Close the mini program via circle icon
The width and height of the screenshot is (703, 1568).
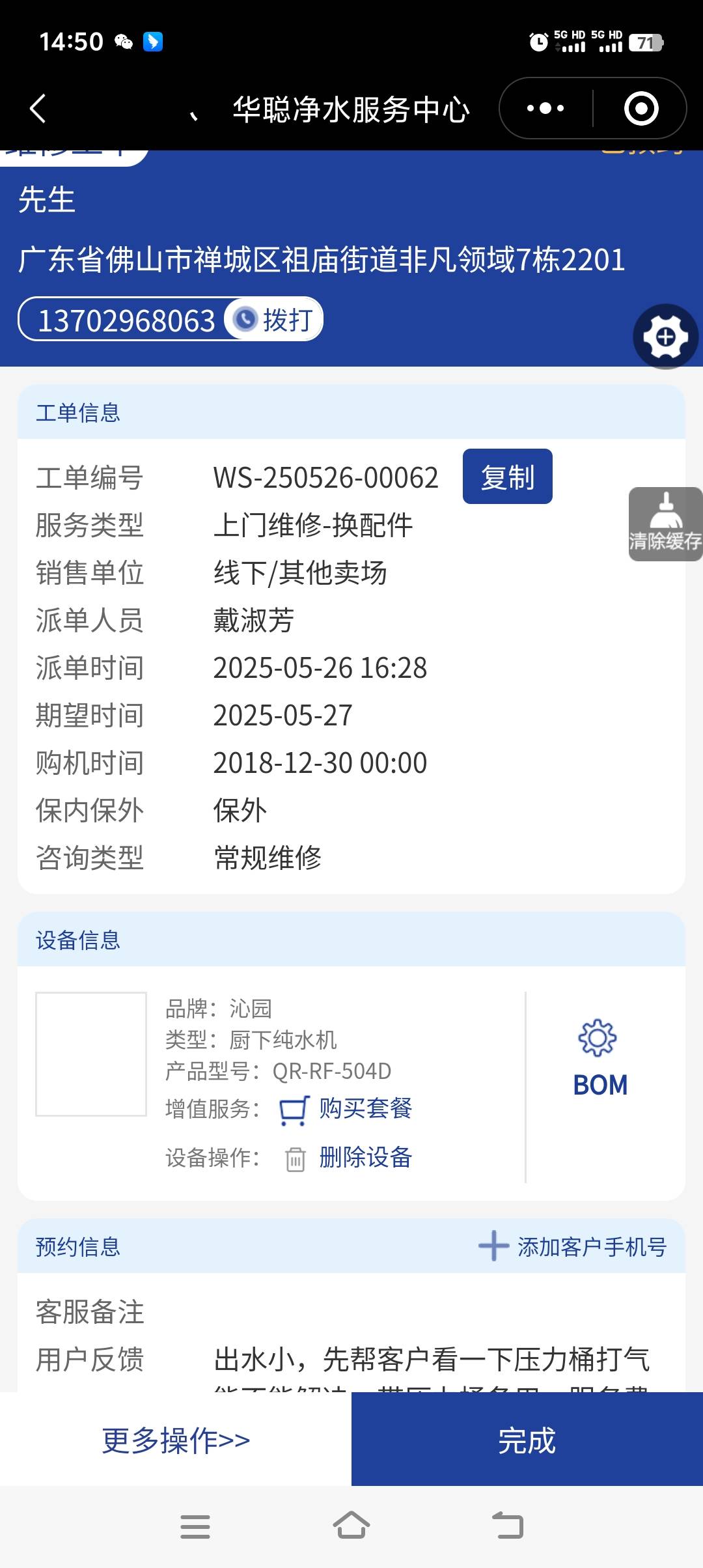[641, 108]
